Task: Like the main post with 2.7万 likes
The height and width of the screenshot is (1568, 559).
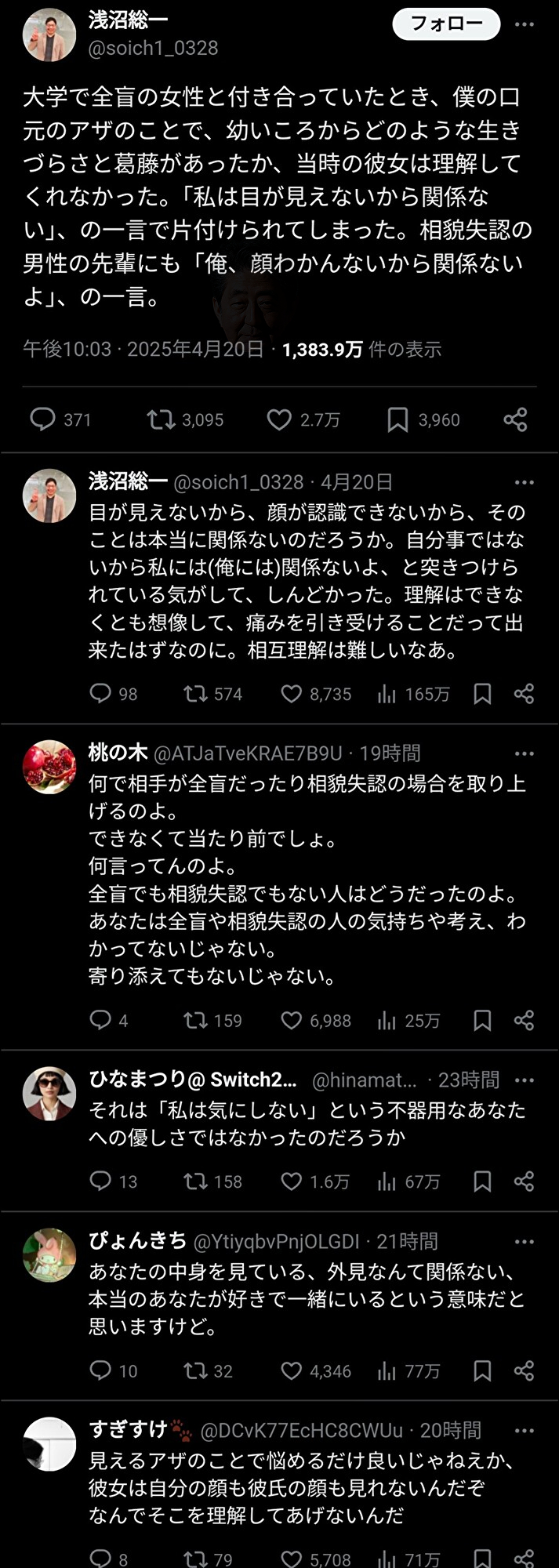Action: (x=279, y=419)
